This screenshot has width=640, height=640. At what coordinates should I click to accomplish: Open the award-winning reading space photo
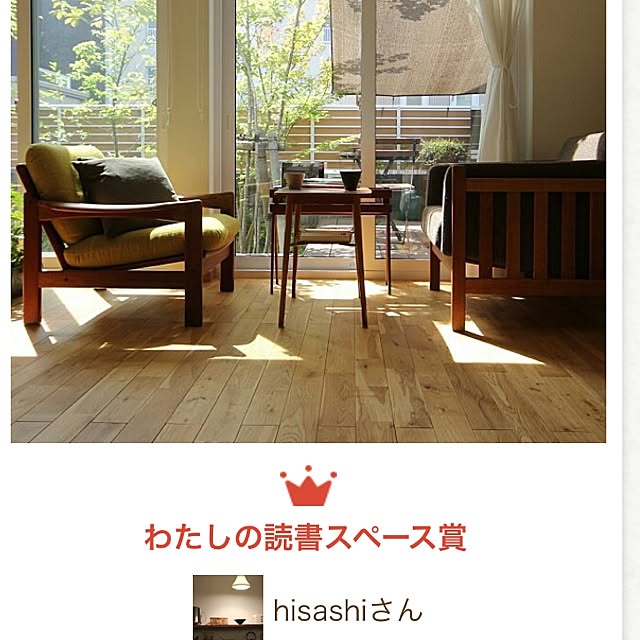coord(308,220)
